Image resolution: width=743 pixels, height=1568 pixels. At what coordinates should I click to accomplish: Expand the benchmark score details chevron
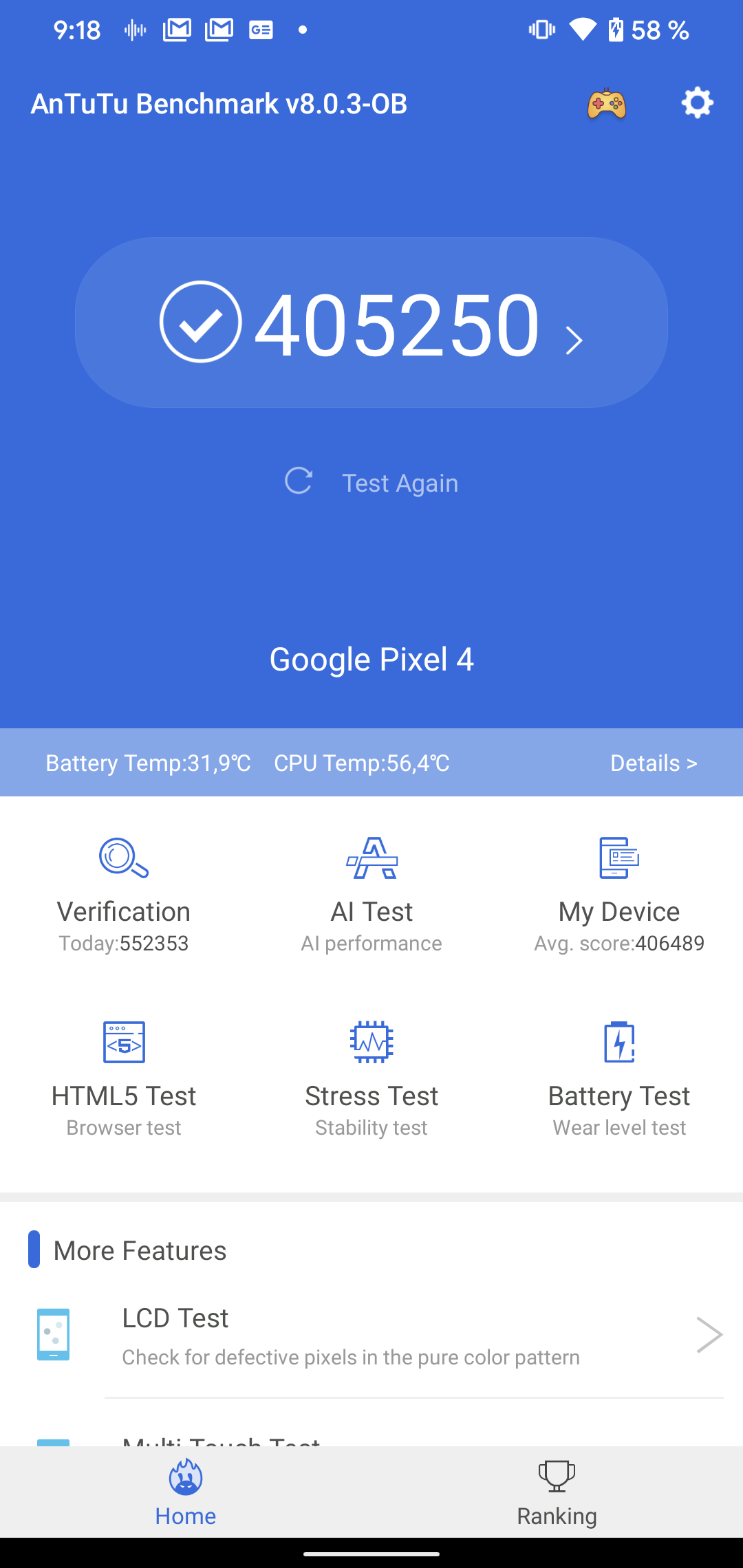pos(574,339)
